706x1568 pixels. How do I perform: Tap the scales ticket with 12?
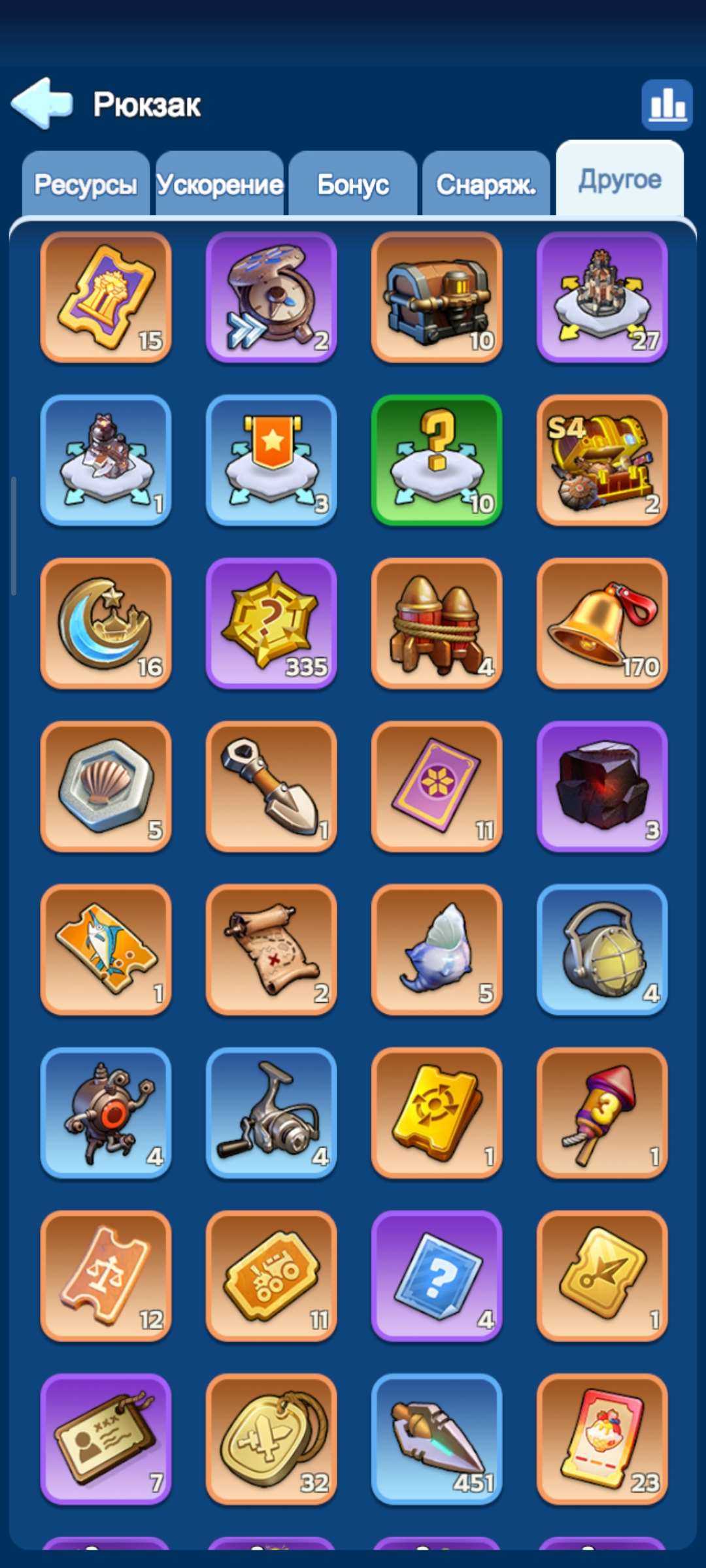[x=106, y=1276]
